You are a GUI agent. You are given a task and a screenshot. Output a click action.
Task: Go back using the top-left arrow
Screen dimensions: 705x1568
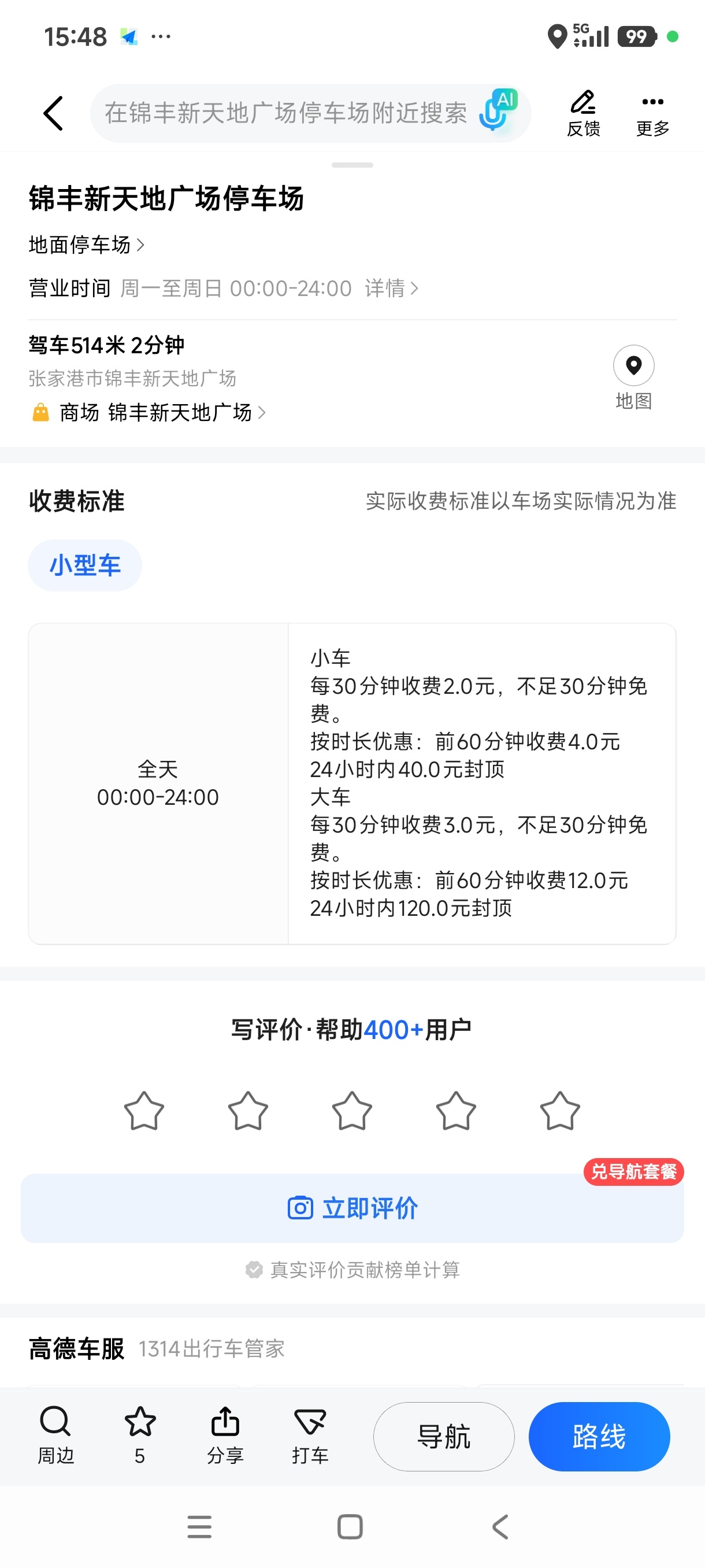click(x=54, y=113)
